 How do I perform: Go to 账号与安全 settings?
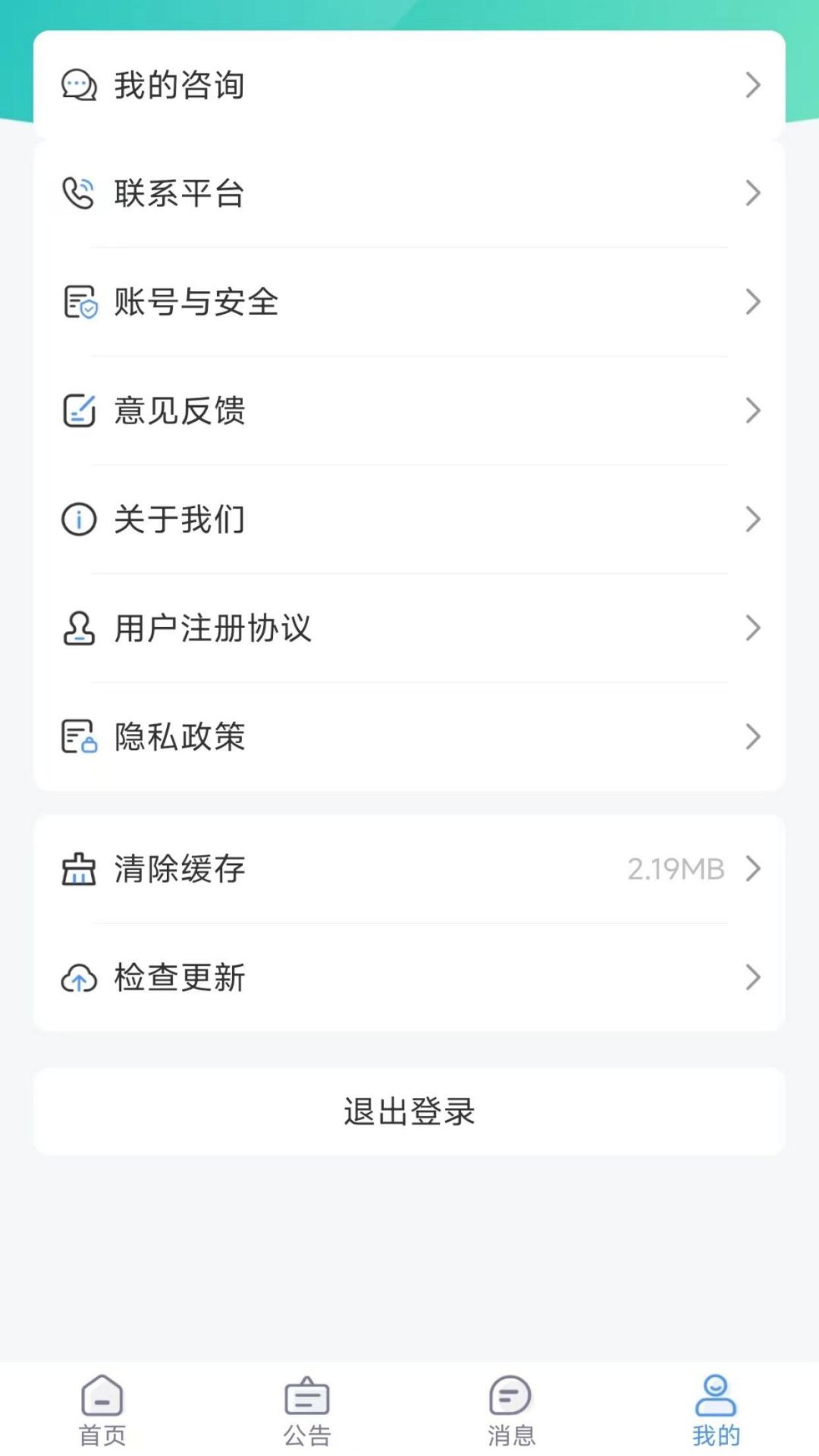[x=409, y=302]
